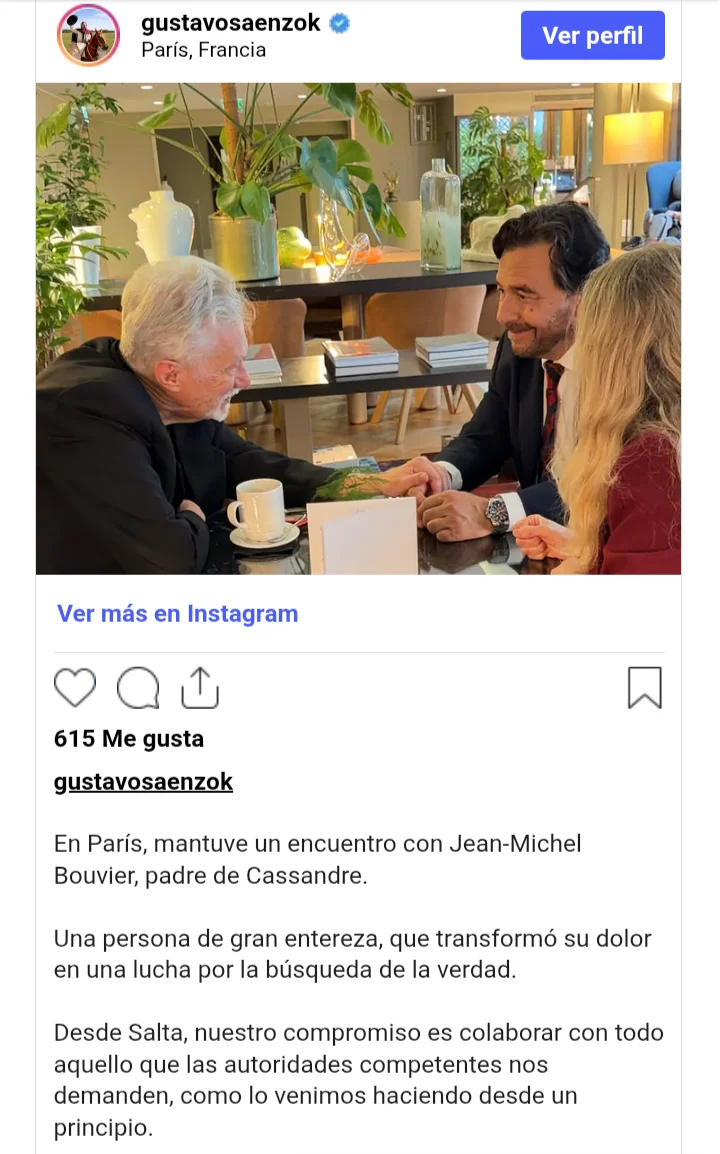Open the gustavosaenzok profile avatar
This screenshot has width=720, height=1154.
(x=88, y=35)
